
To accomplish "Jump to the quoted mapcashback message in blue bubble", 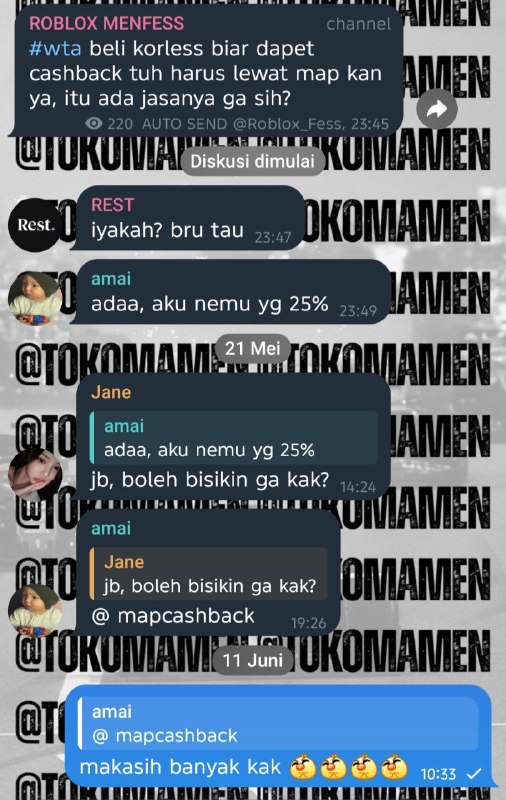I will [279, 723].
